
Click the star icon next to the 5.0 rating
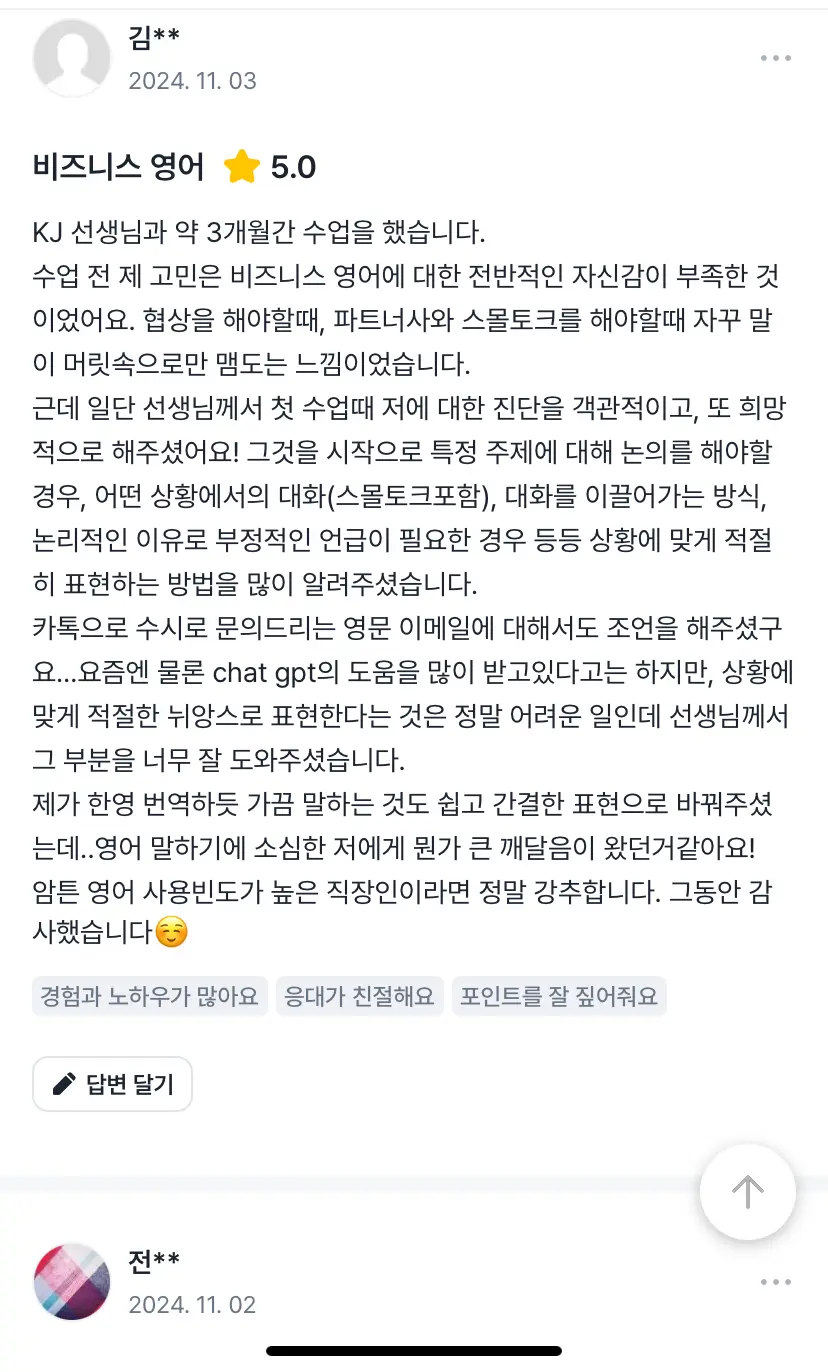(240, 167)
